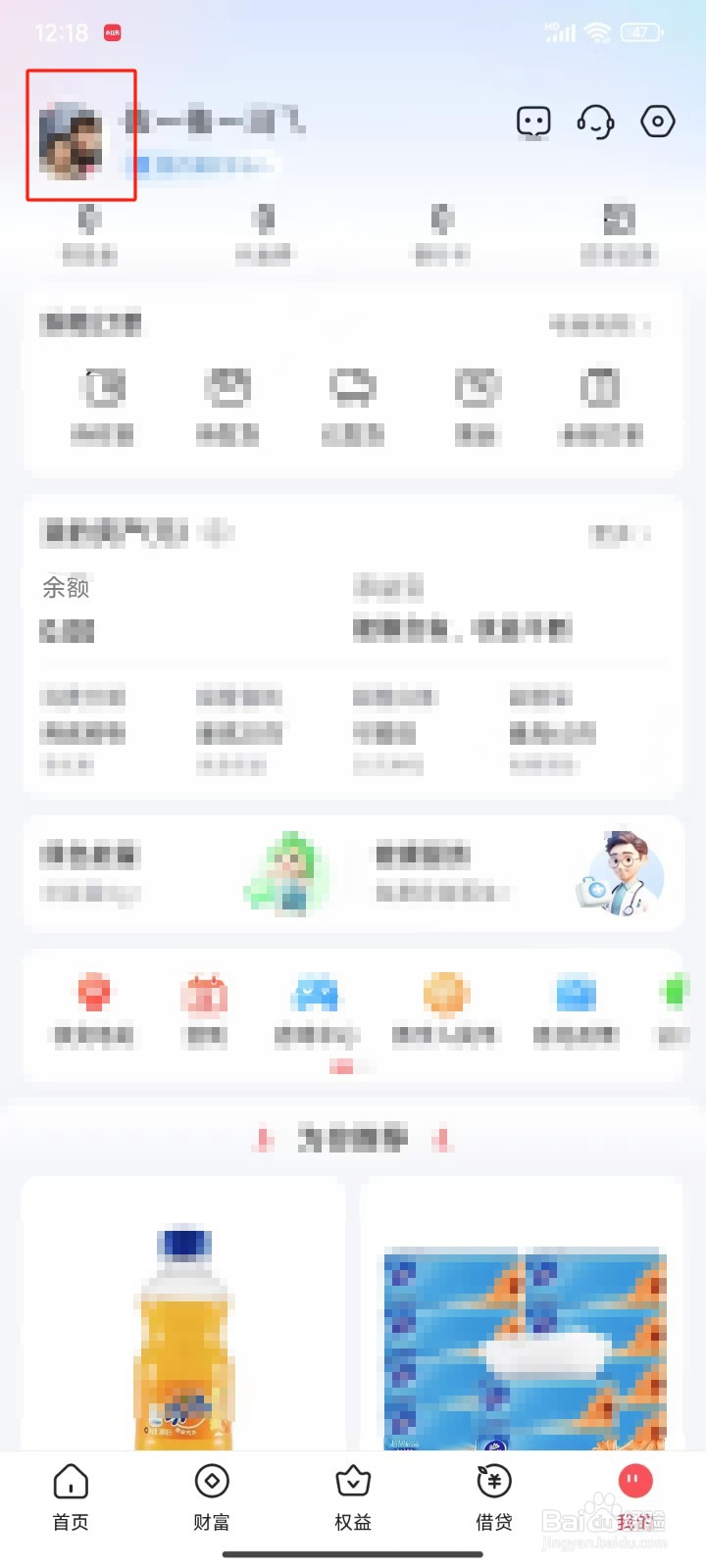Open the blue controller-style game center icon
This screenshot has height=1568, width=706.
317,993
